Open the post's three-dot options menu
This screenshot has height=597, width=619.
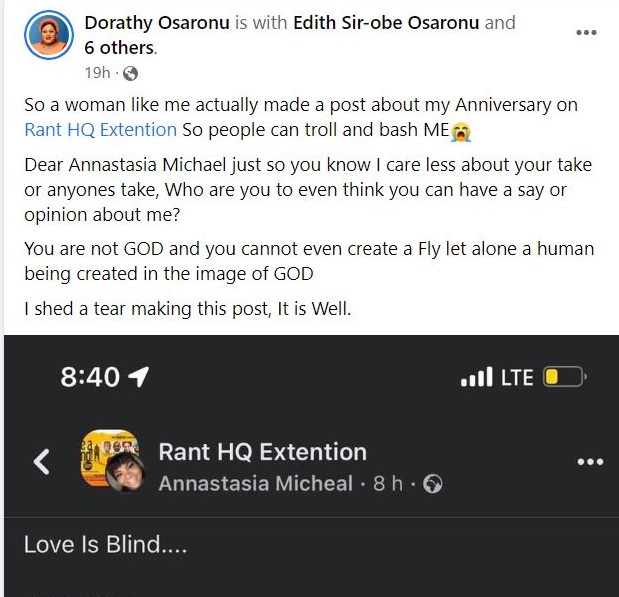click(587, 32)
